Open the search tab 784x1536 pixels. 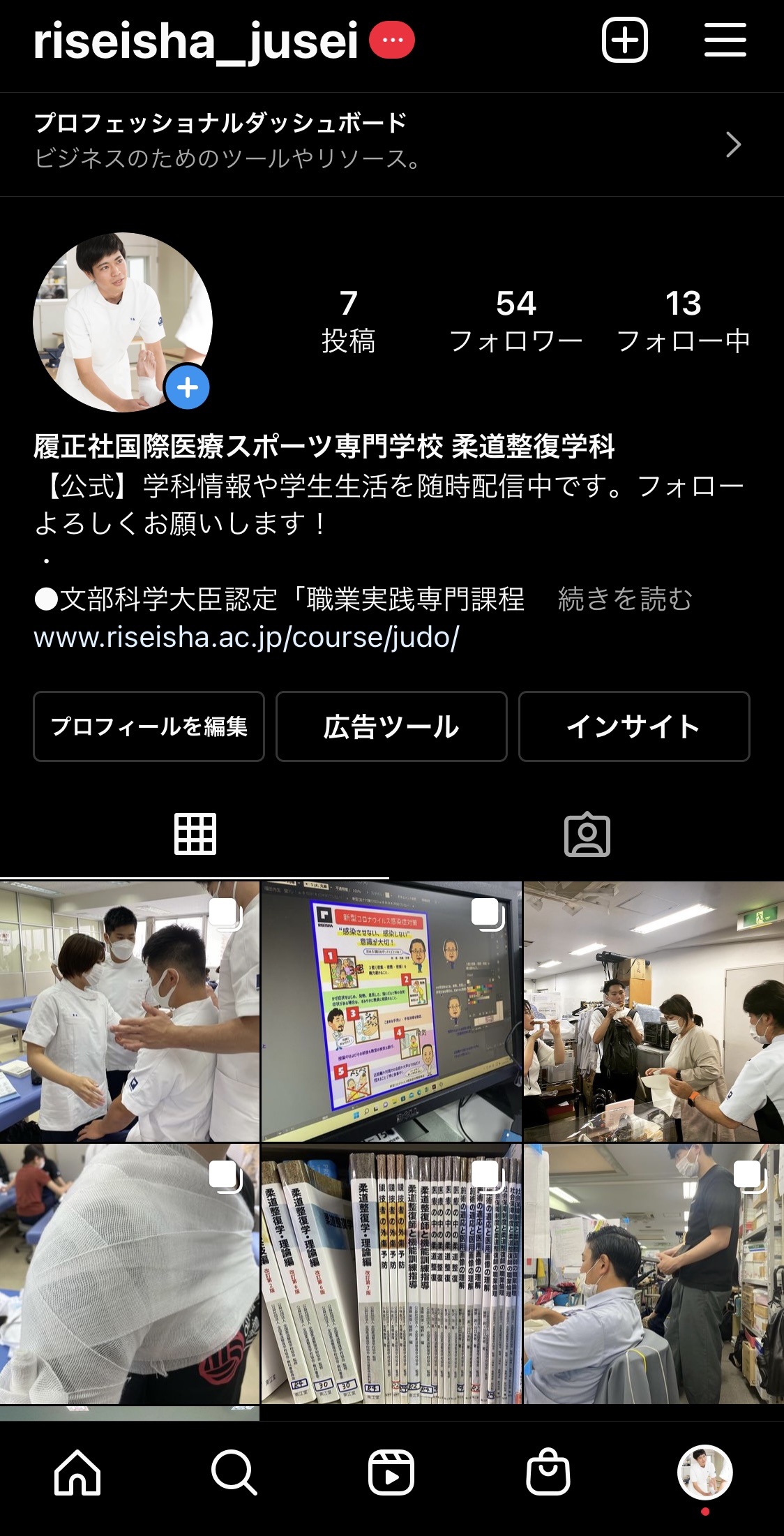coord(234,1472)
